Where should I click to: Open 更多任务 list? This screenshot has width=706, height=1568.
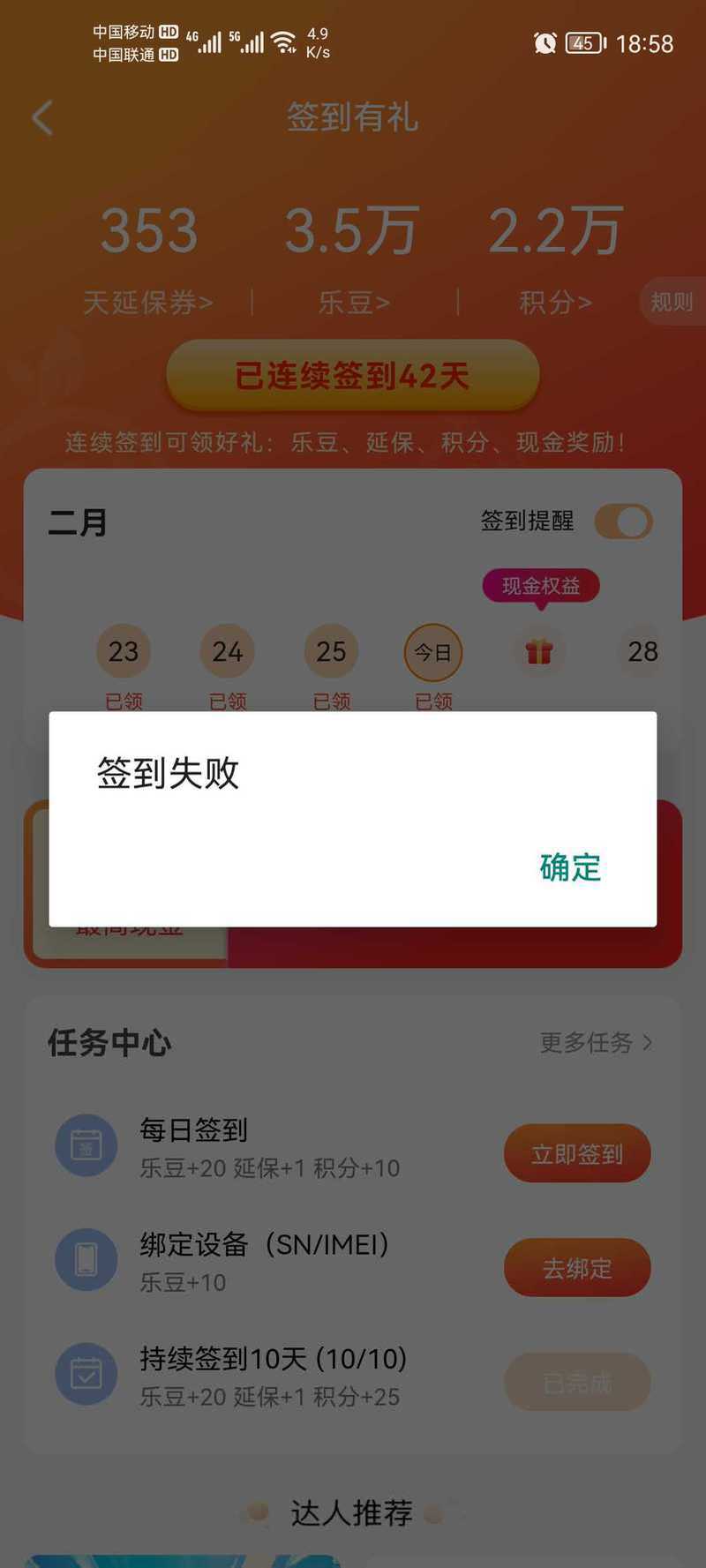(597, 1043)
